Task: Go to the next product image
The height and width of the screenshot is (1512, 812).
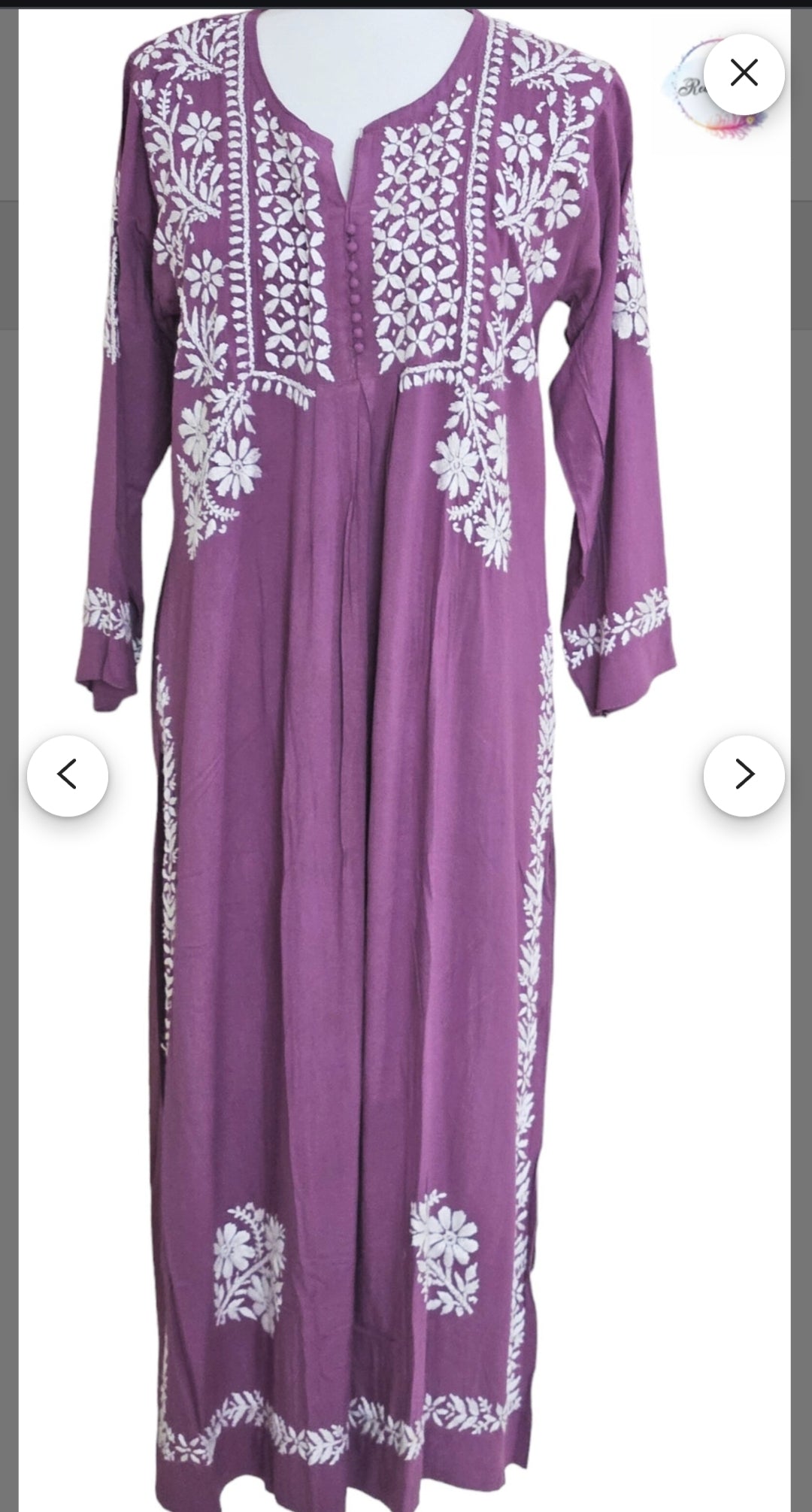Action: (x=744, y=775)
